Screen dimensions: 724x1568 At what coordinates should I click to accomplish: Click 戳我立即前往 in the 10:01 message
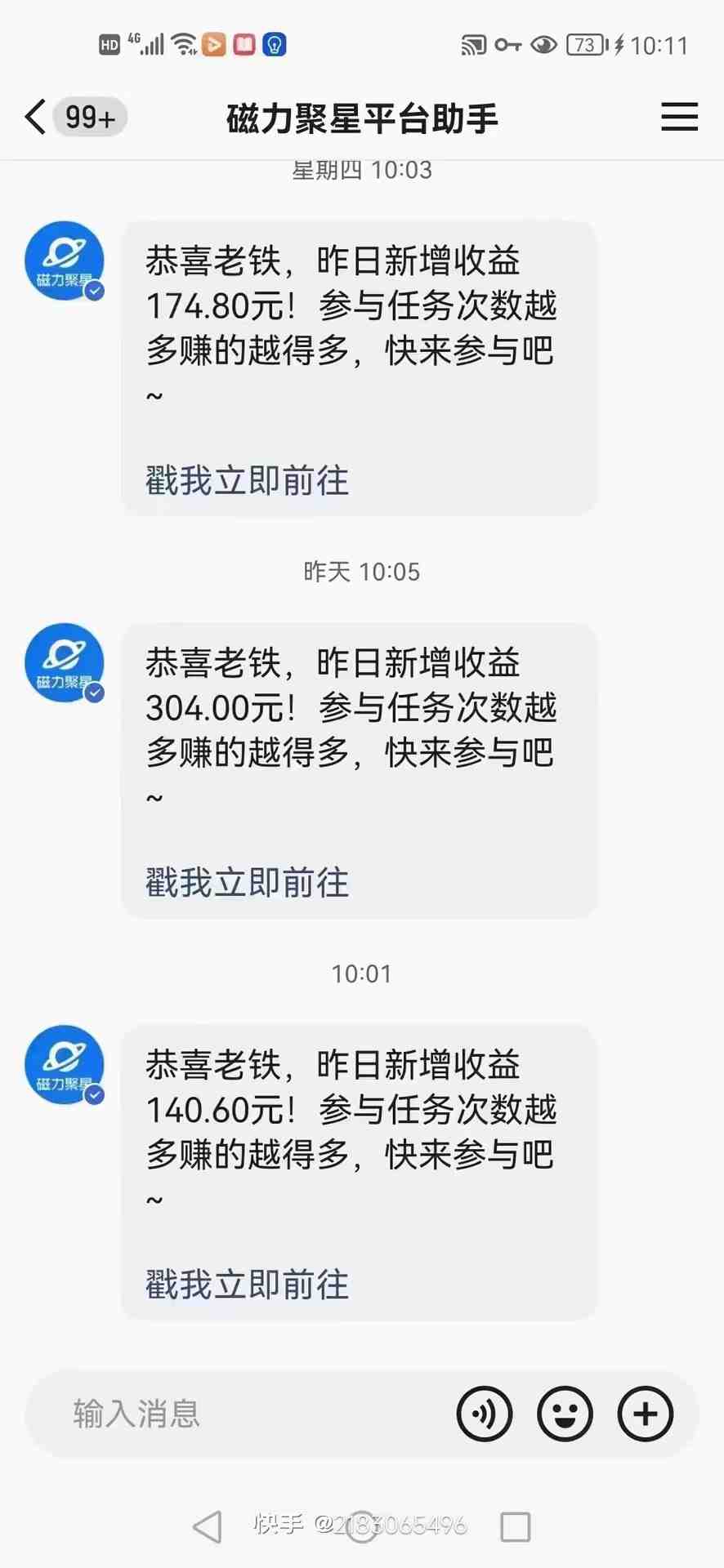[246, 1285]
